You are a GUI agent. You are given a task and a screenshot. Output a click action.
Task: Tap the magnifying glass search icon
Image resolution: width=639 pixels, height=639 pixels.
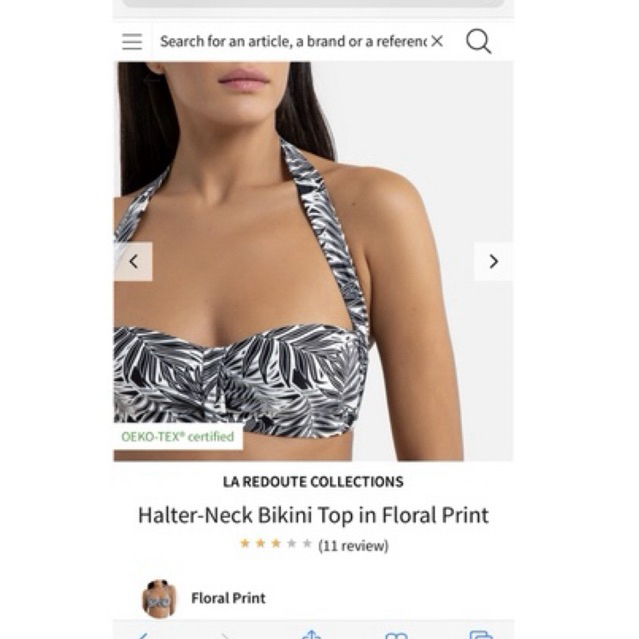click(479, 42)
